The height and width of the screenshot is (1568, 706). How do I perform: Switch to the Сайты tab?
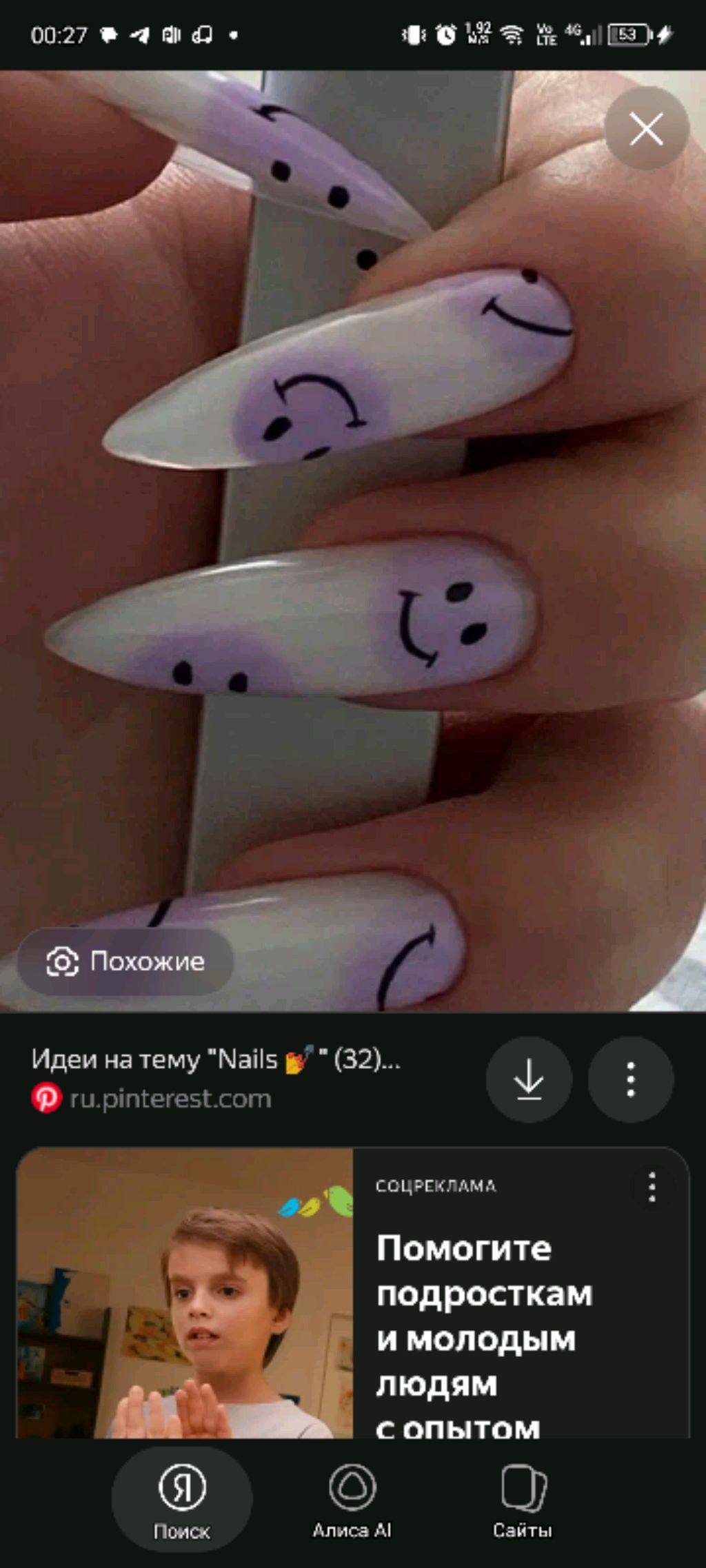pyautogui.click(x=523, y=1500)
